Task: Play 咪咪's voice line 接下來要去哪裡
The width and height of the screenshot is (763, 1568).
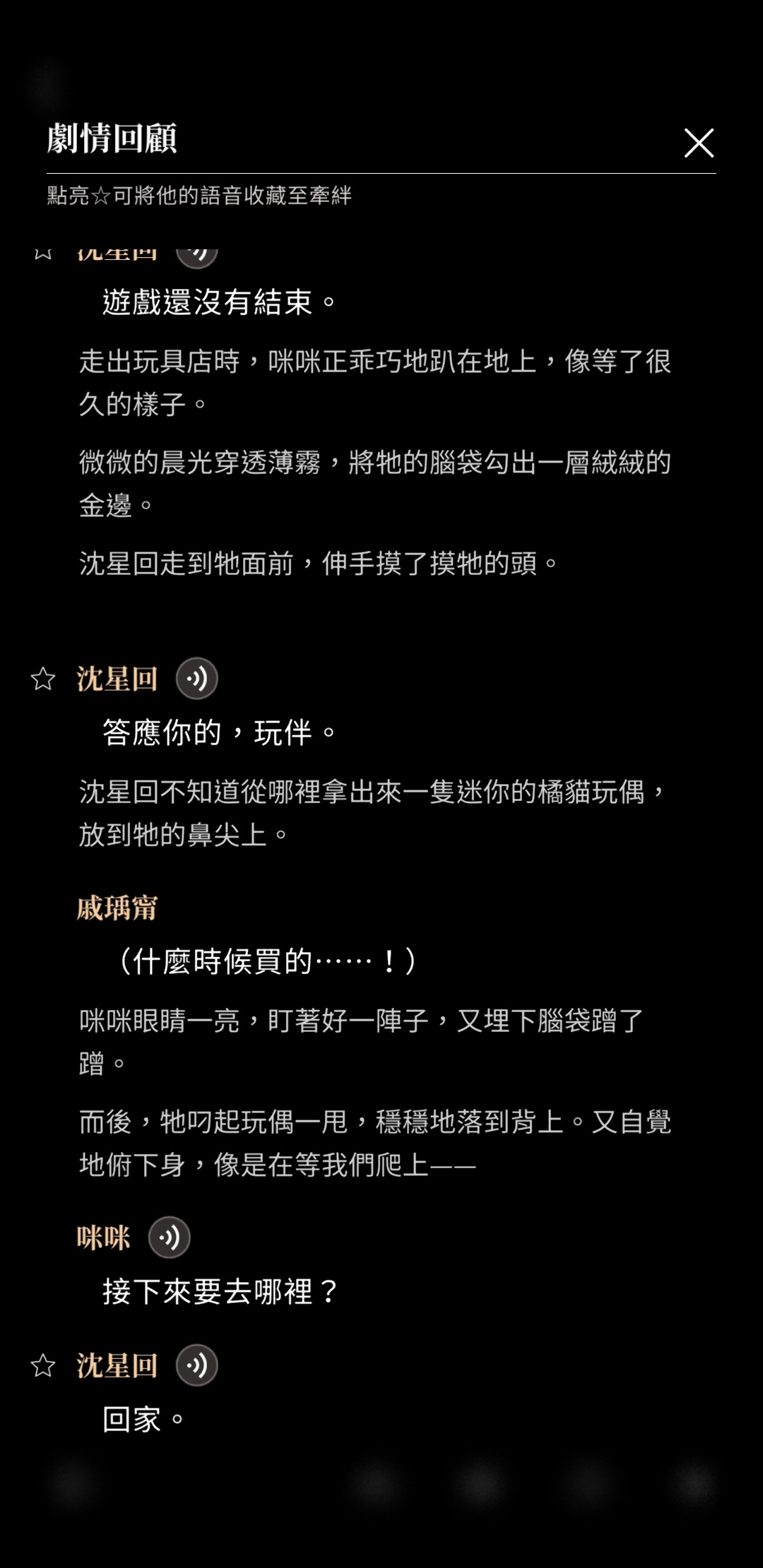Action: [170, 1237]
